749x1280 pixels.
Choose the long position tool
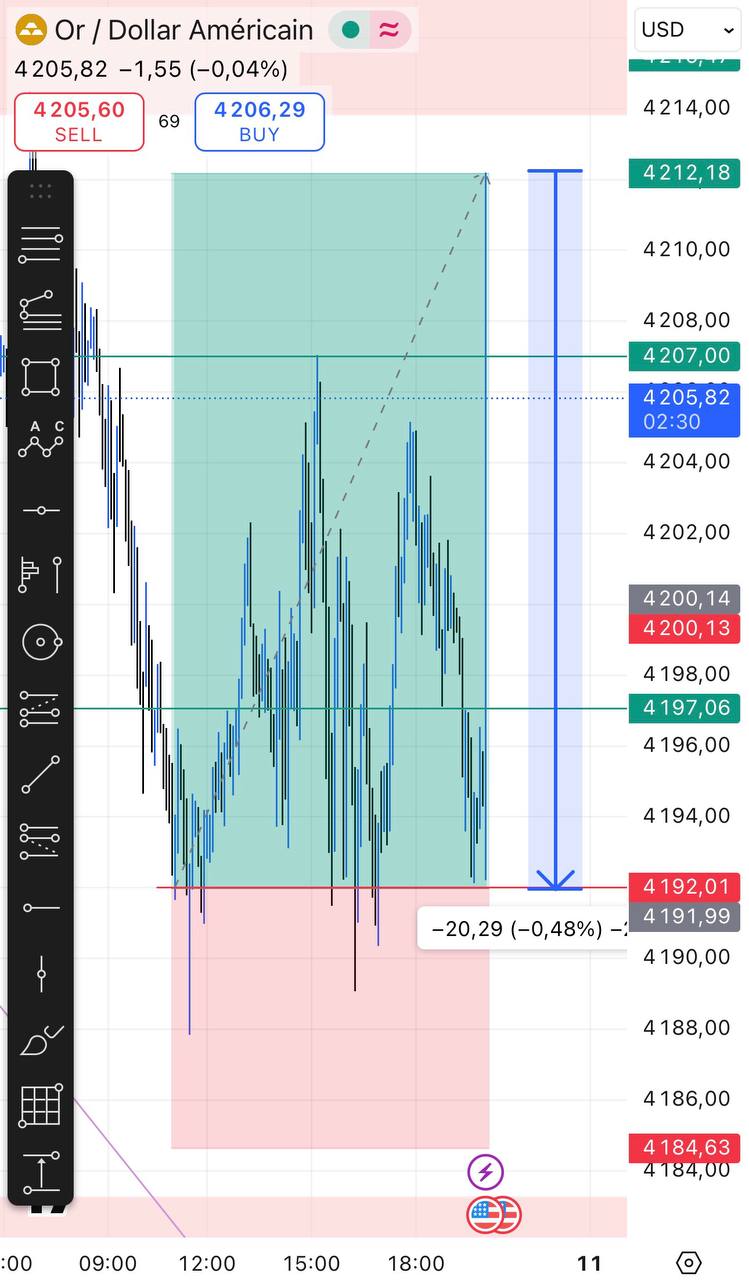[x=40, y=708]
